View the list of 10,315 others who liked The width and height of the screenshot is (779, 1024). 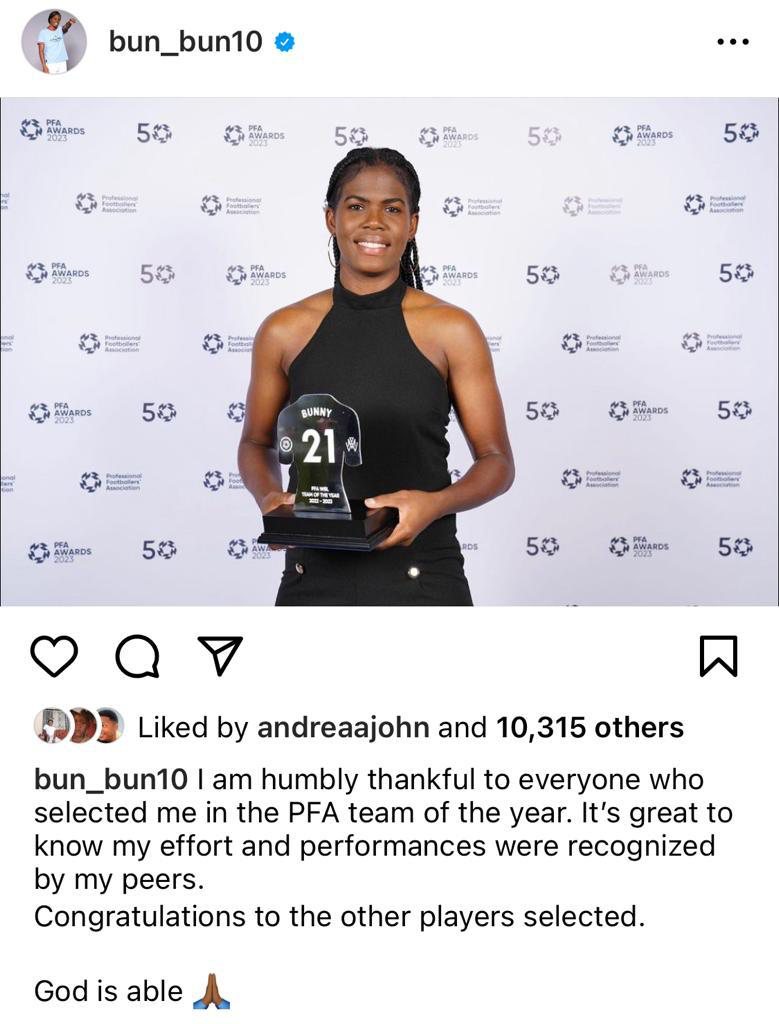[x=590, y=727]
